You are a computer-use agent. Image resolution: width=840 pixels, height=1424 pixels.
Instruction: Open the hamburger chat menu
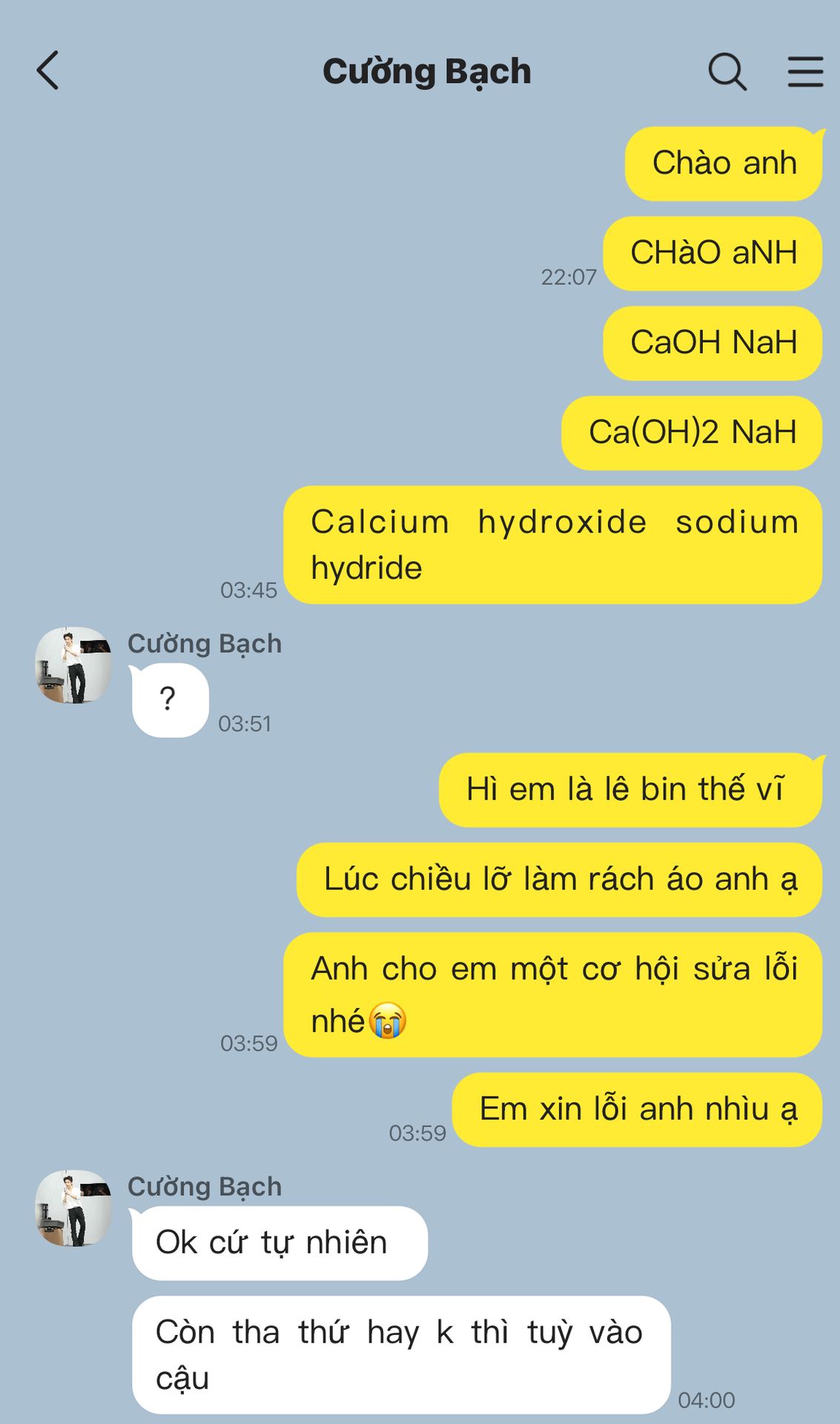coord(805,72)
